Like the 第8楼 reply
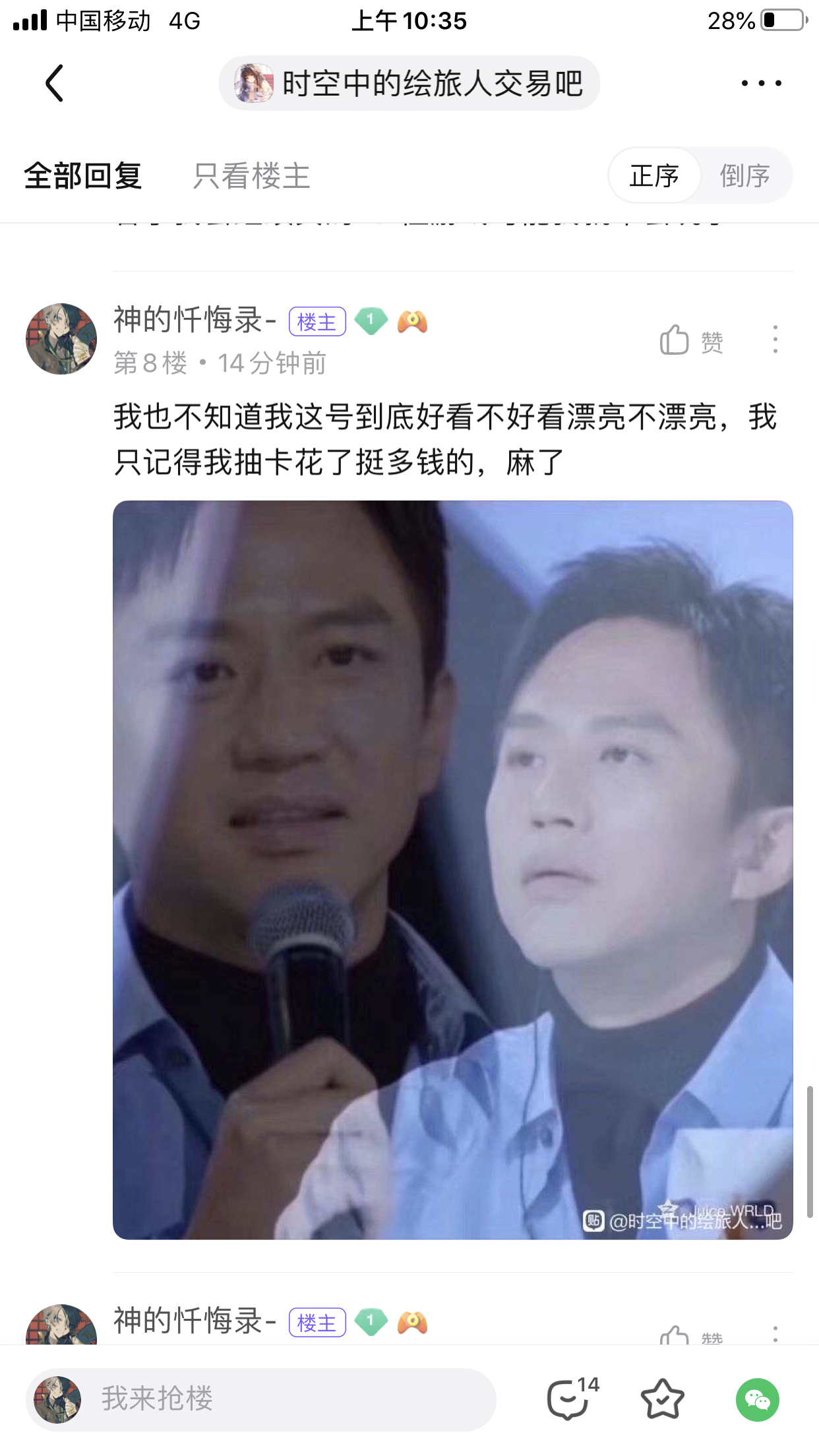819x1456 pixels. [x=690, y=340]
